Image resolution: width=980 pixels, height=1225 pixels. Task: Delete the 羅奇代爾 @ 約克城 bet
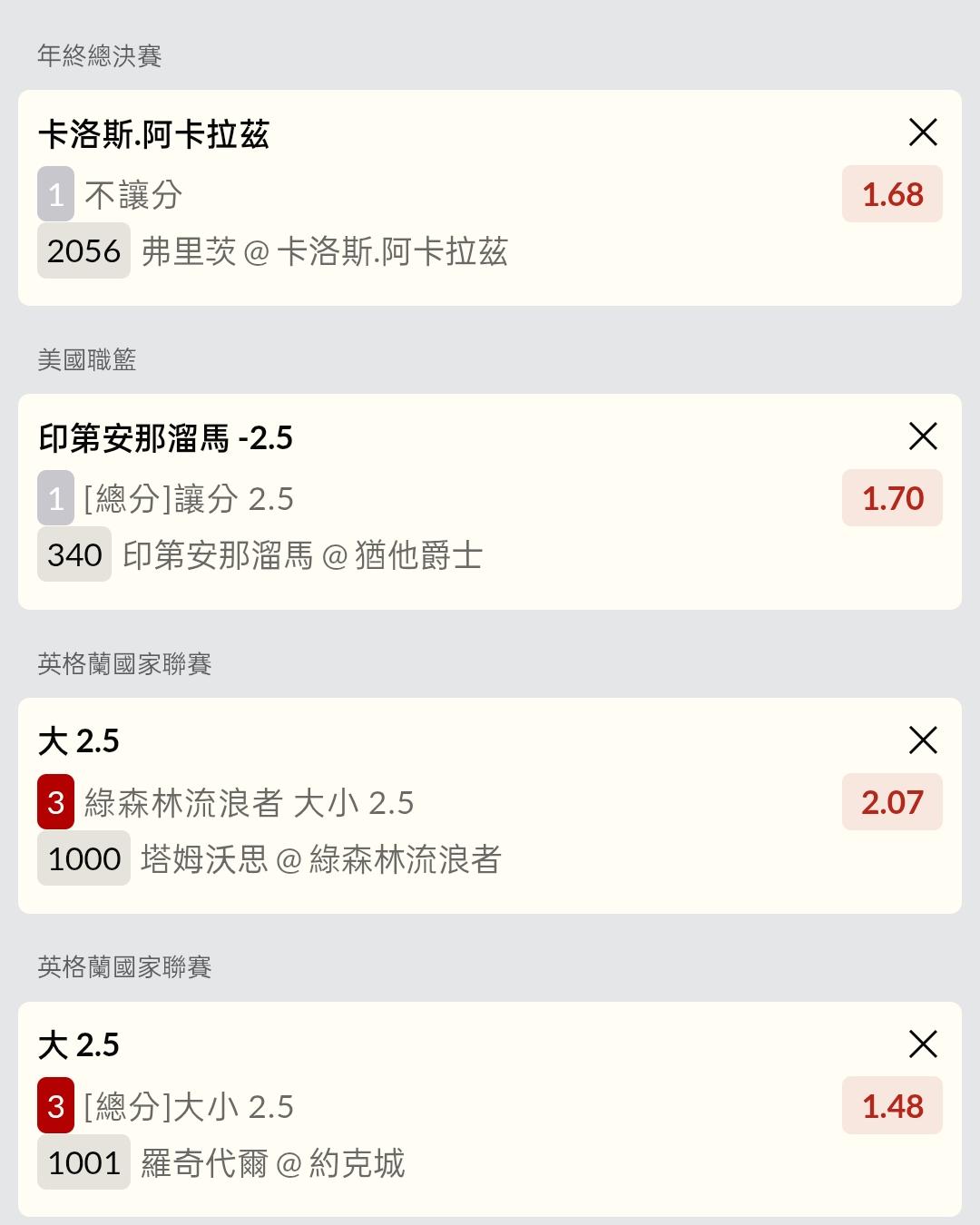(923, 1044)
